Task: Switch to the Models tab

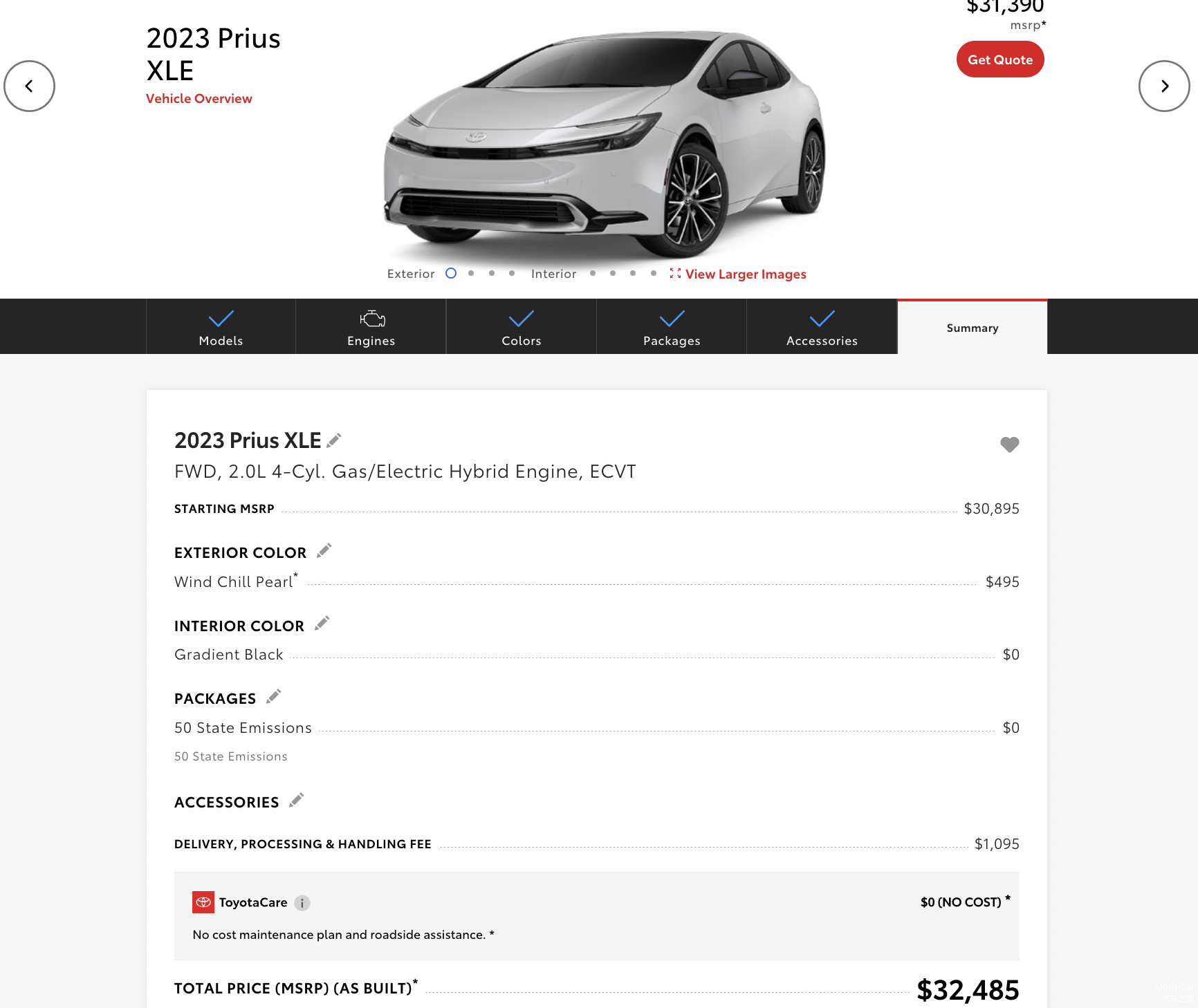Action: click(221, 327)
